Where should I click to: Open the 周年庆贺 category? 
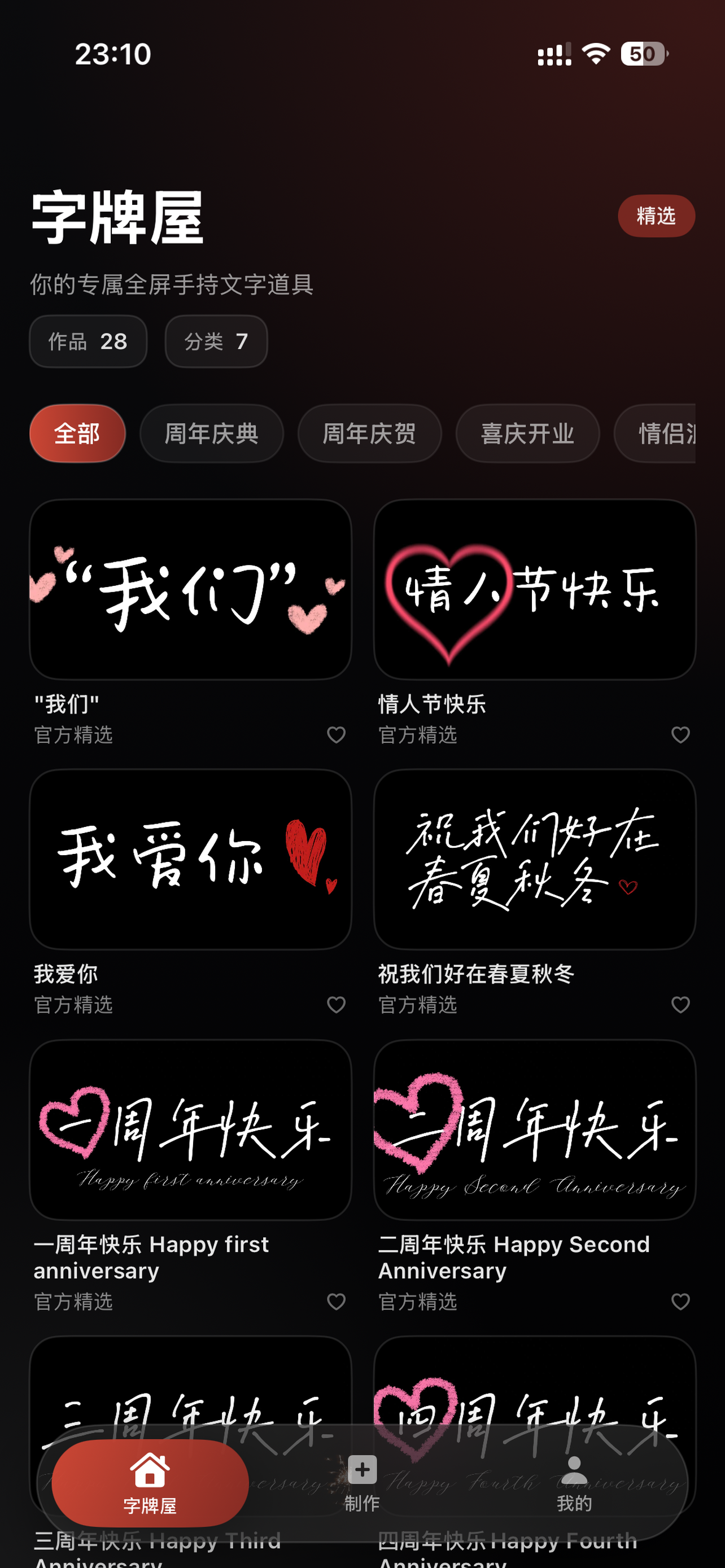pyautogui.click(x=369, y=433)
